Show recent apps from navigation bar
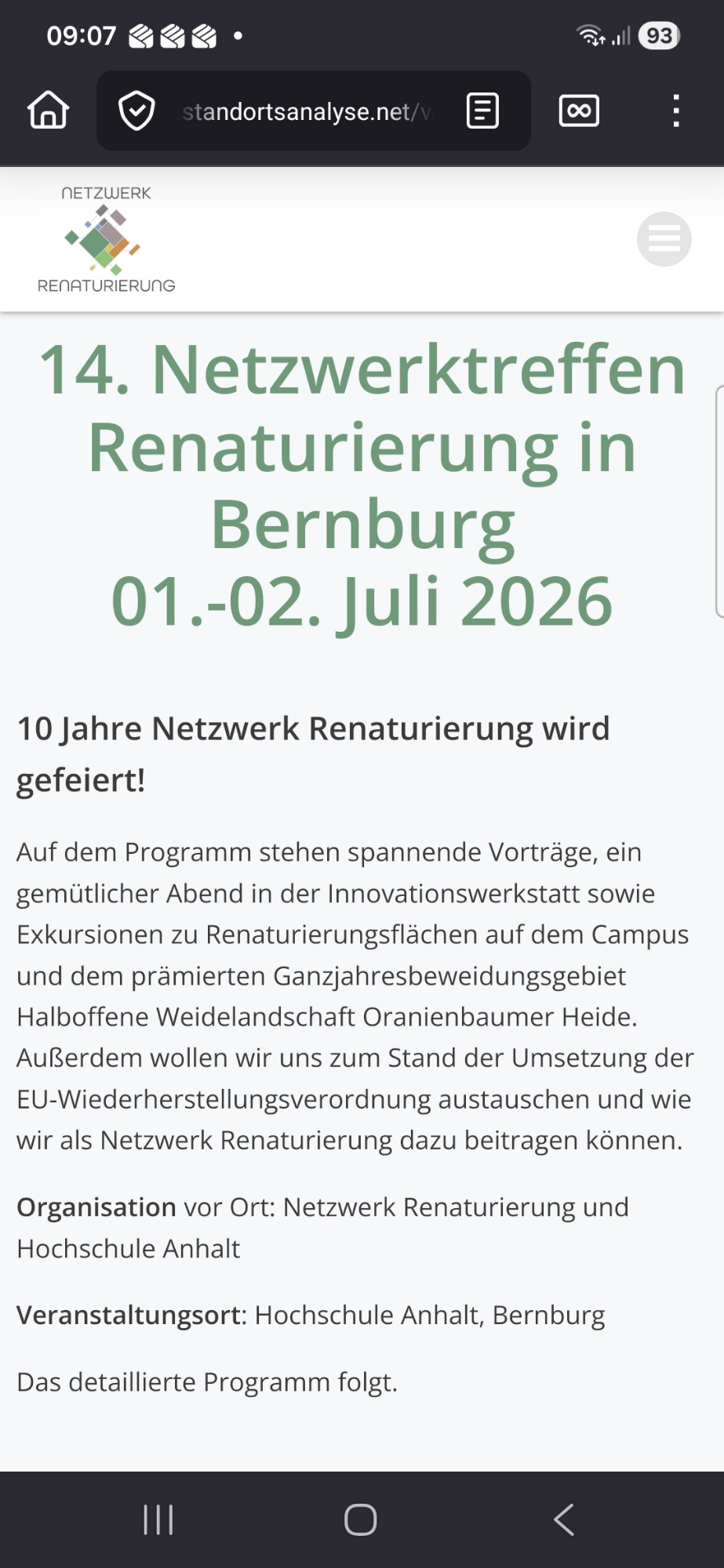 (158, 1519)
